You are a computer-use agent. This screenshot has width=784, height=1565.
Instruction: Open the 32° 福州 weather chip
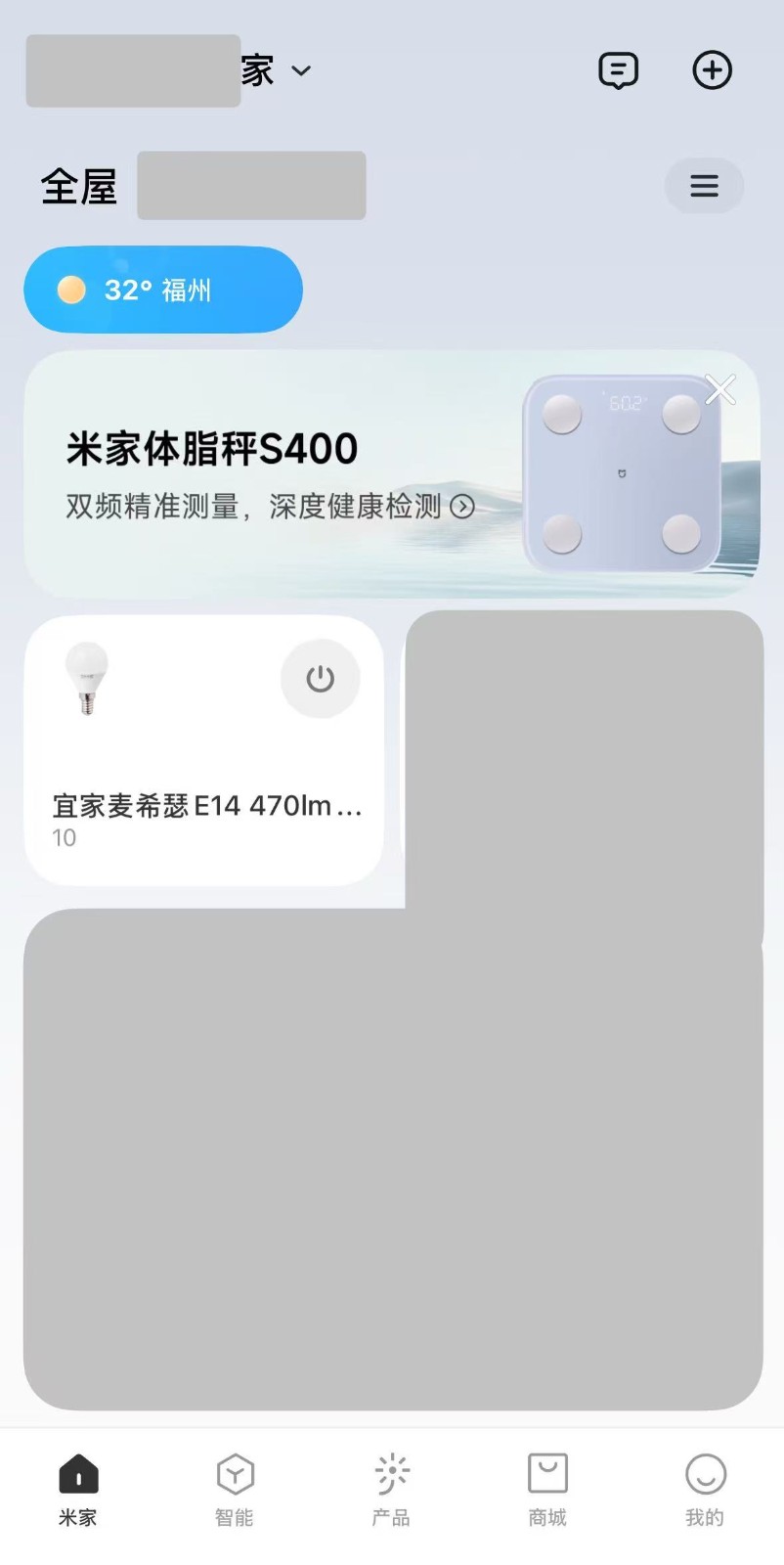tap(163, 290)
